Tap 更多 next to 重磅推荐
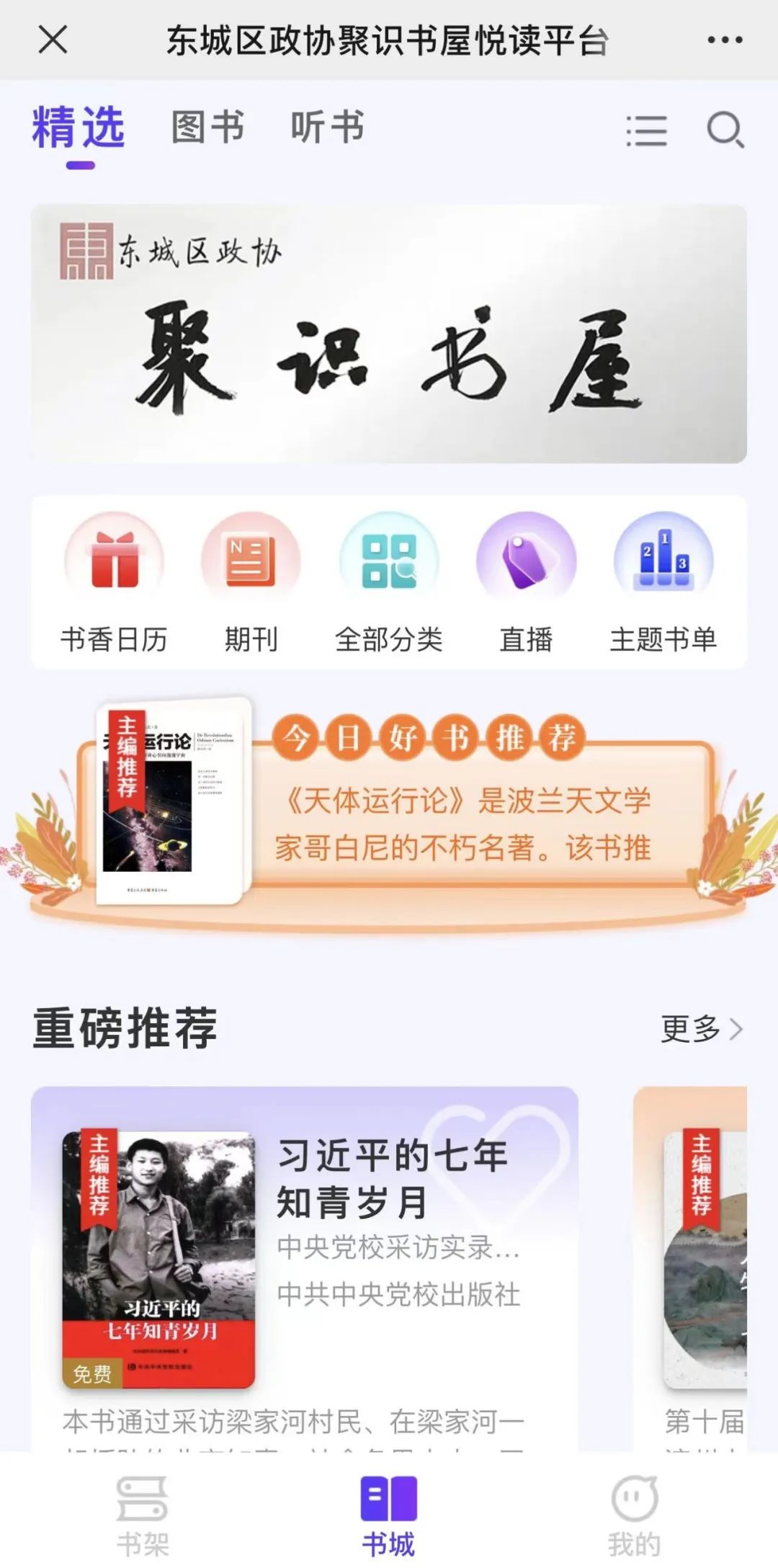 click(701, 1028)
